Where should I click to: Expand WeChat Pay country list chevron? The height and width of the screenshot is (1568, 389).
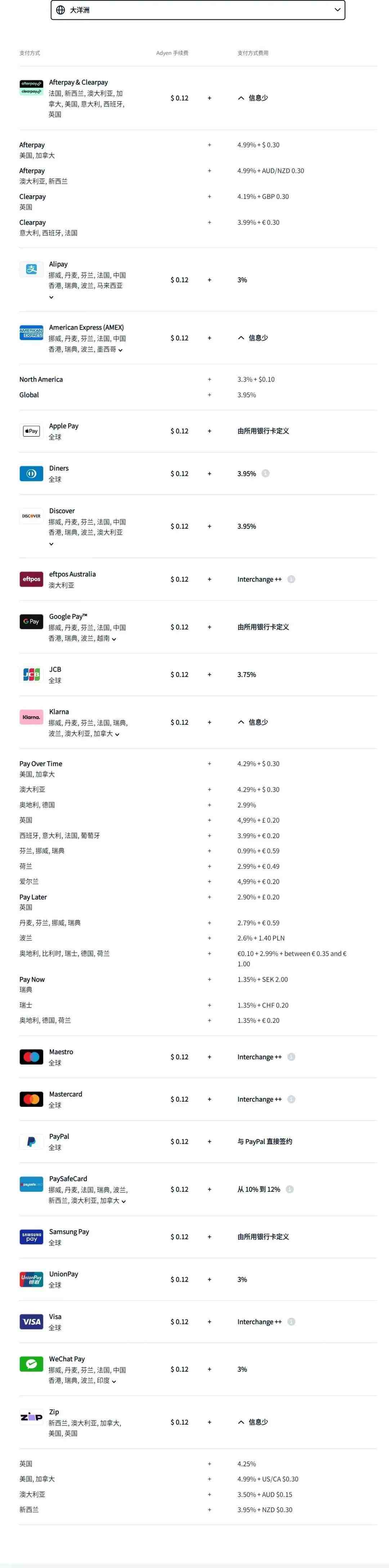(x=115, y=1381)
